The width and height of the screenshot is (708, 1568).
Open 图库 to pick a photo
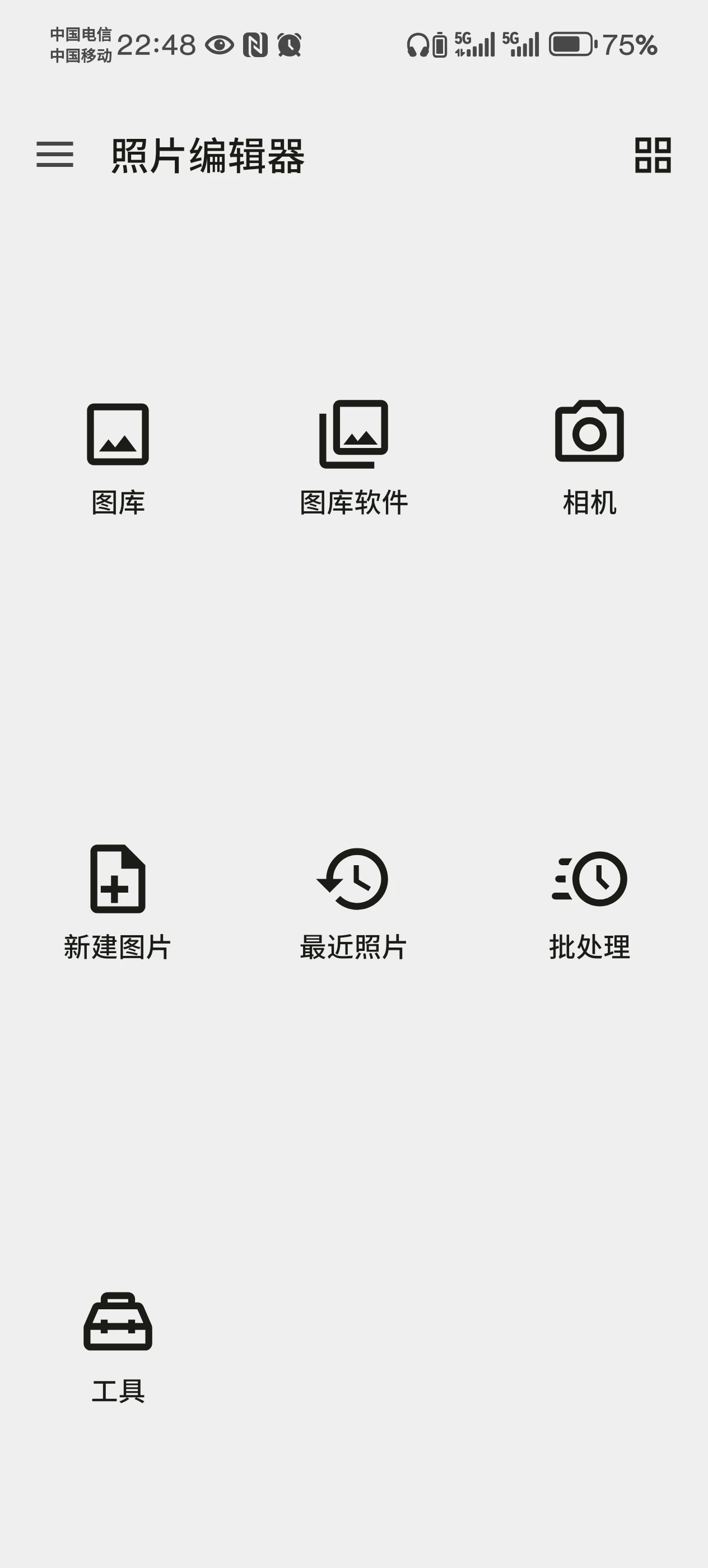(x=118, y=459)
